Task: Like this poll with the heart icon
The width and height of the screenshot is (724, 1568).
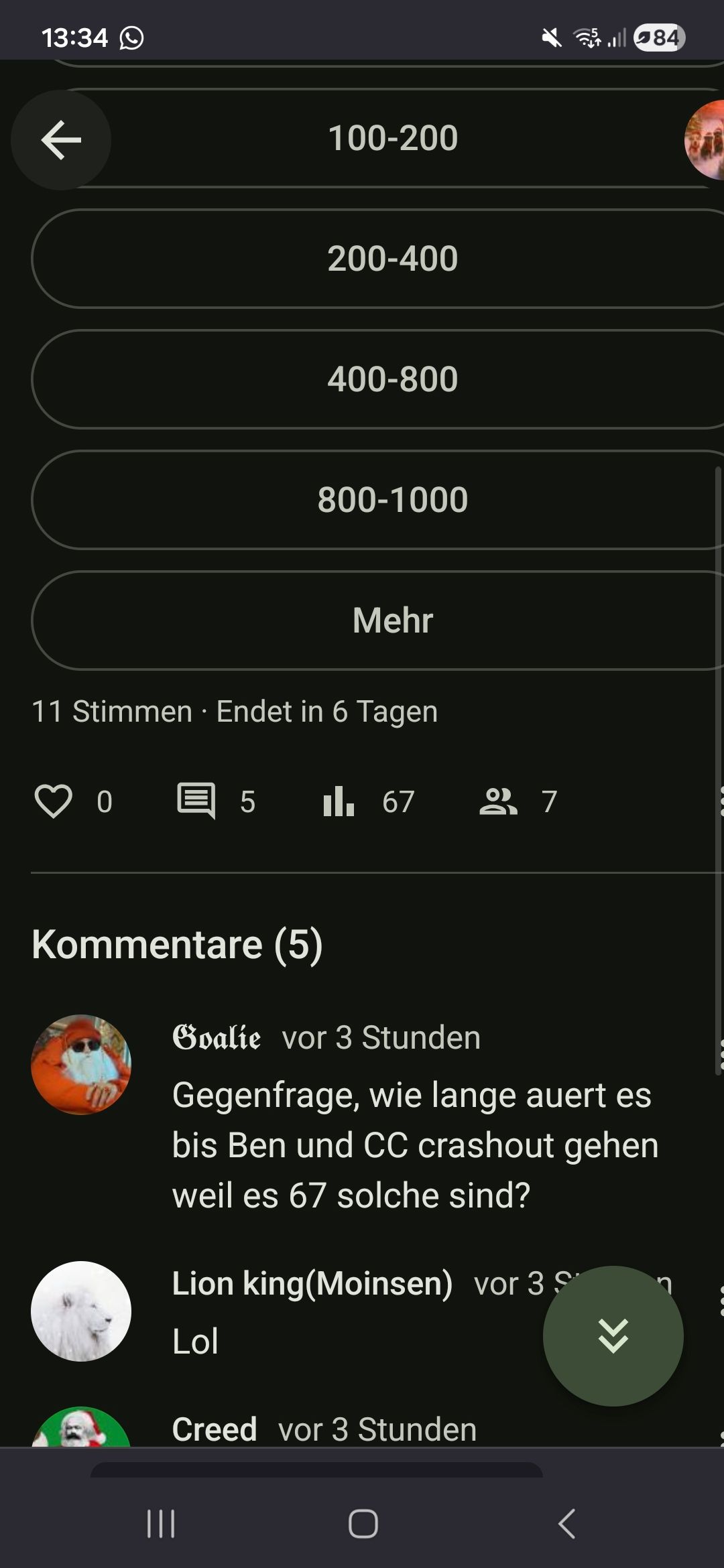Action: point(54,801)
